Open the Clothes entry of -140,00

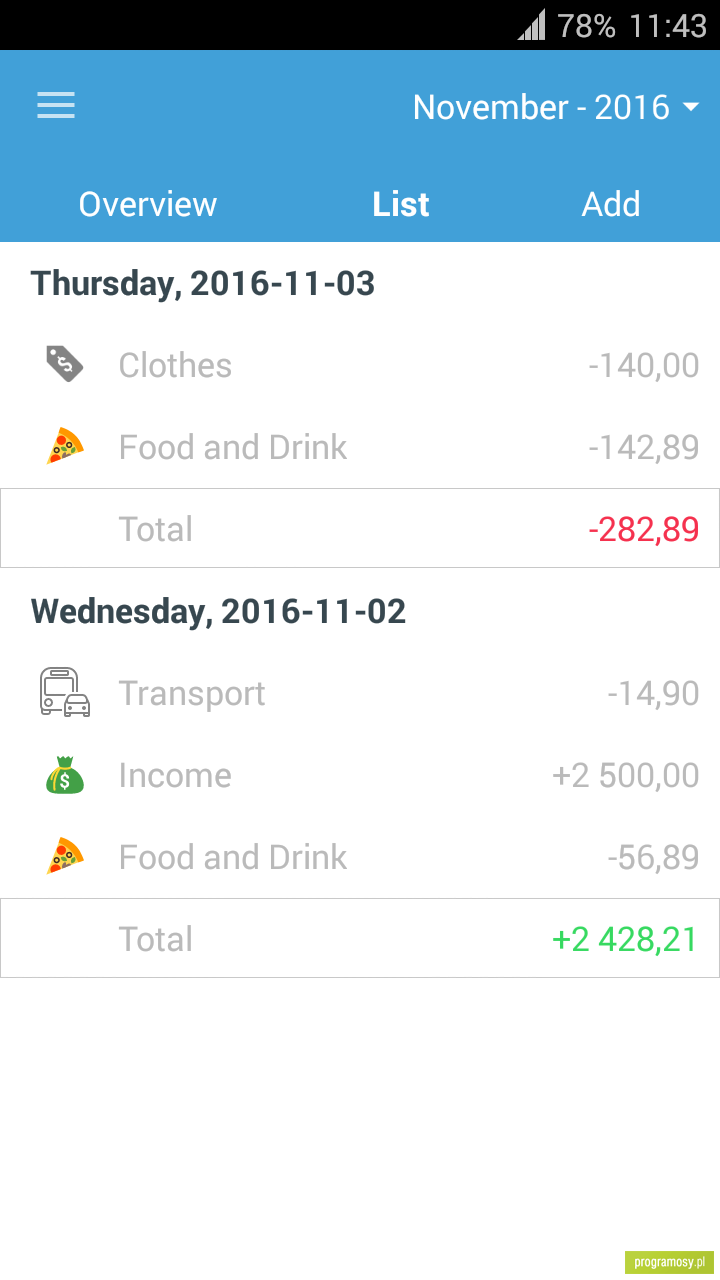point(360,365)
